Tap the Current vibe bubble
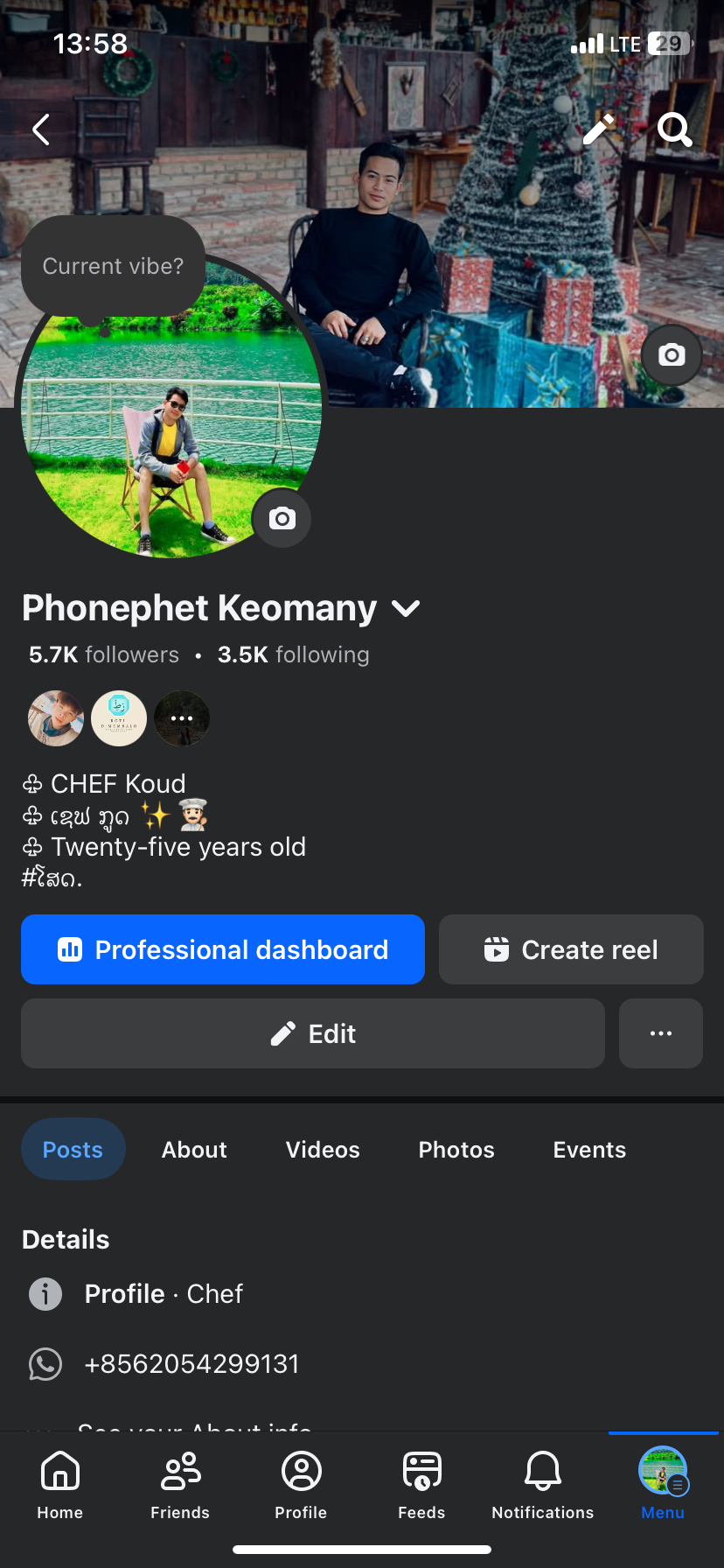Viewport: 724px width, 1568px height. pos(114,266)
